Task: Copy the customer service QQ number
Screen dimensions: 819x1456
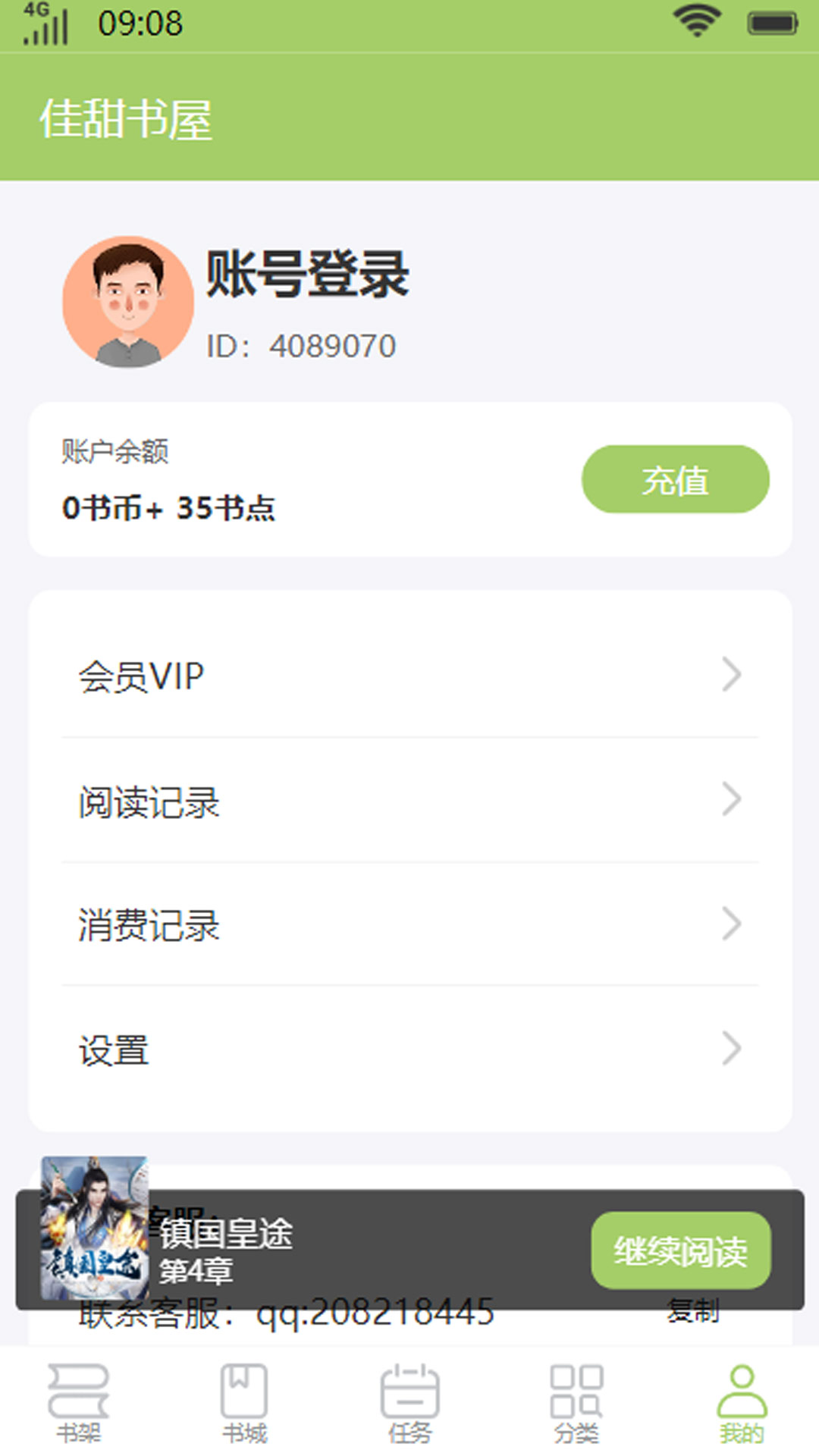Action: (x=692, y=1318)
